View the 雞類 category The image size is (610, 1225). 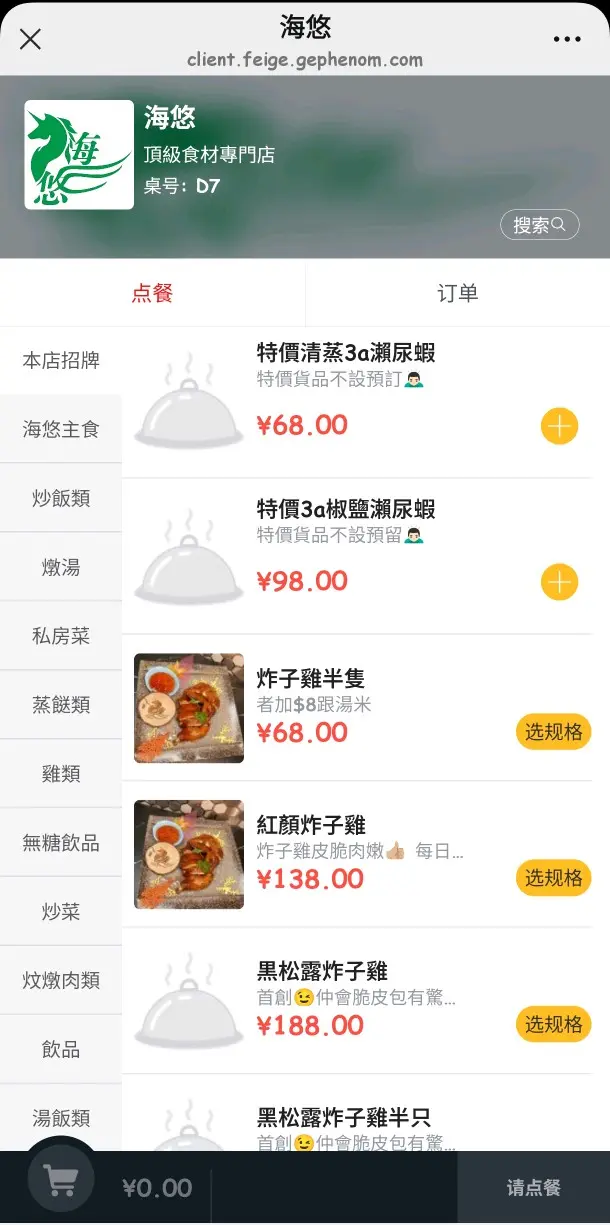[61, 774]
